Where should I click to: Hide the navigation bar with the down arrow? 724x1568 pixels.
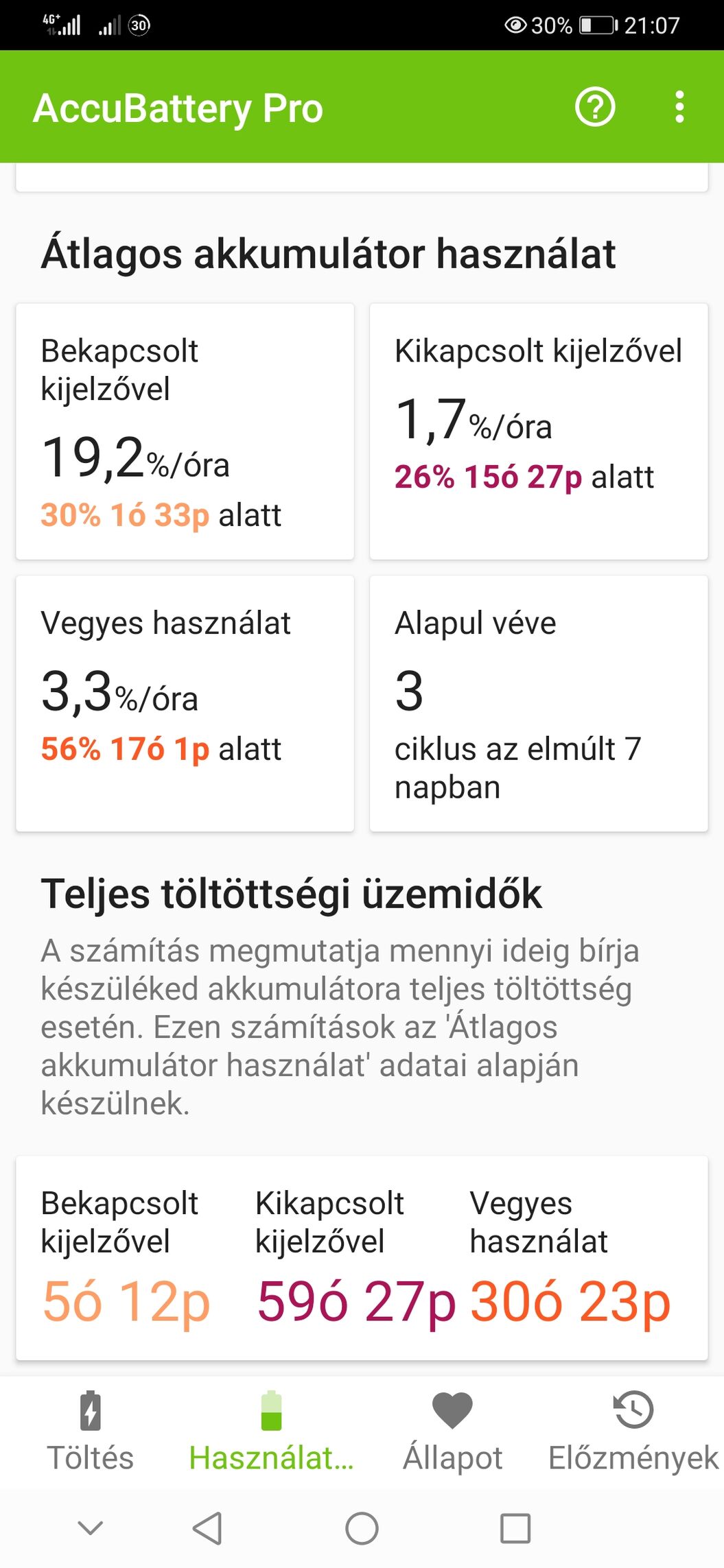pos(91,1528)
